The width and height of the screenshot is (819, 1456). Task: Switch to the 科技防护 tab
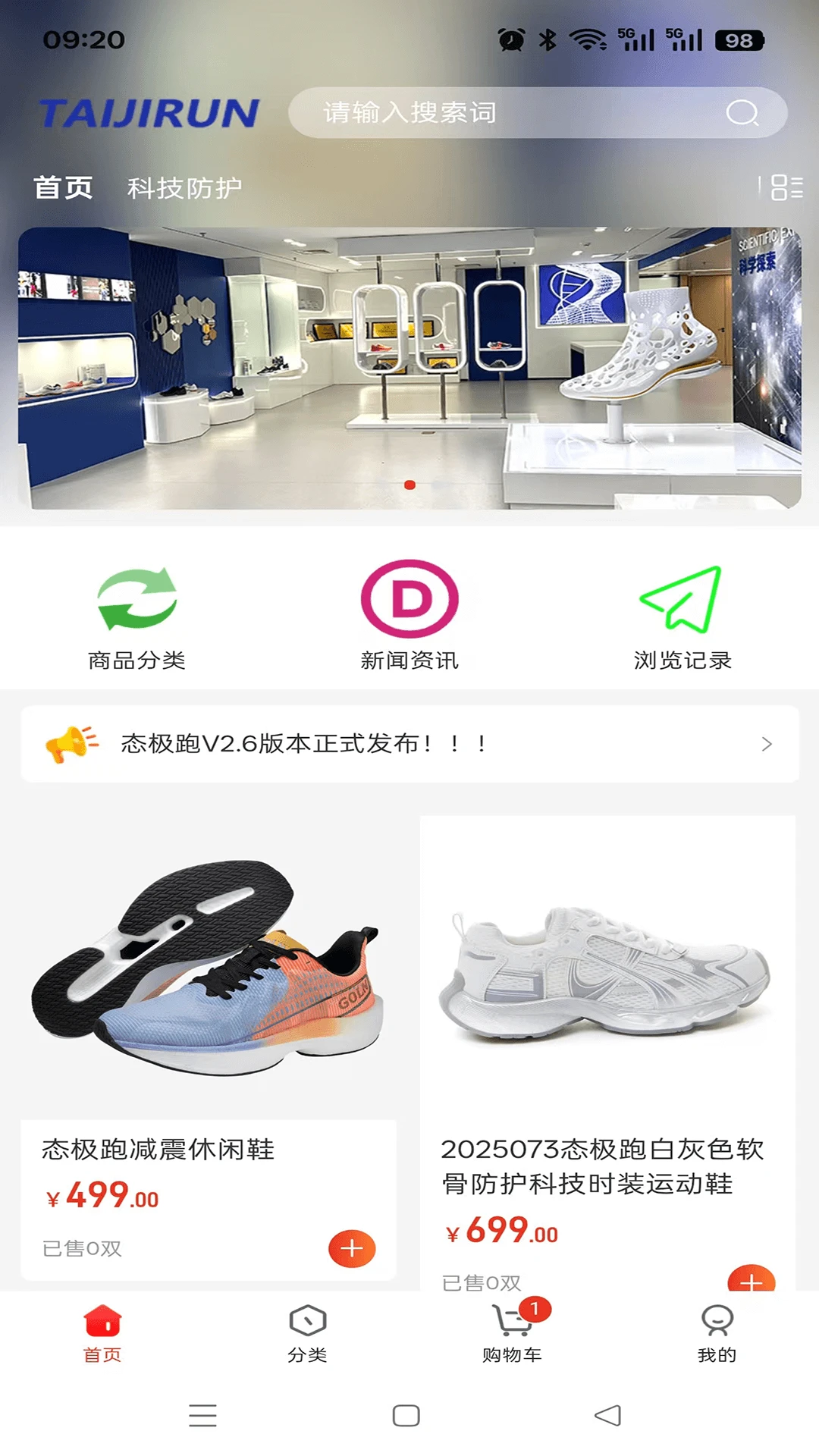click(184, 186)
